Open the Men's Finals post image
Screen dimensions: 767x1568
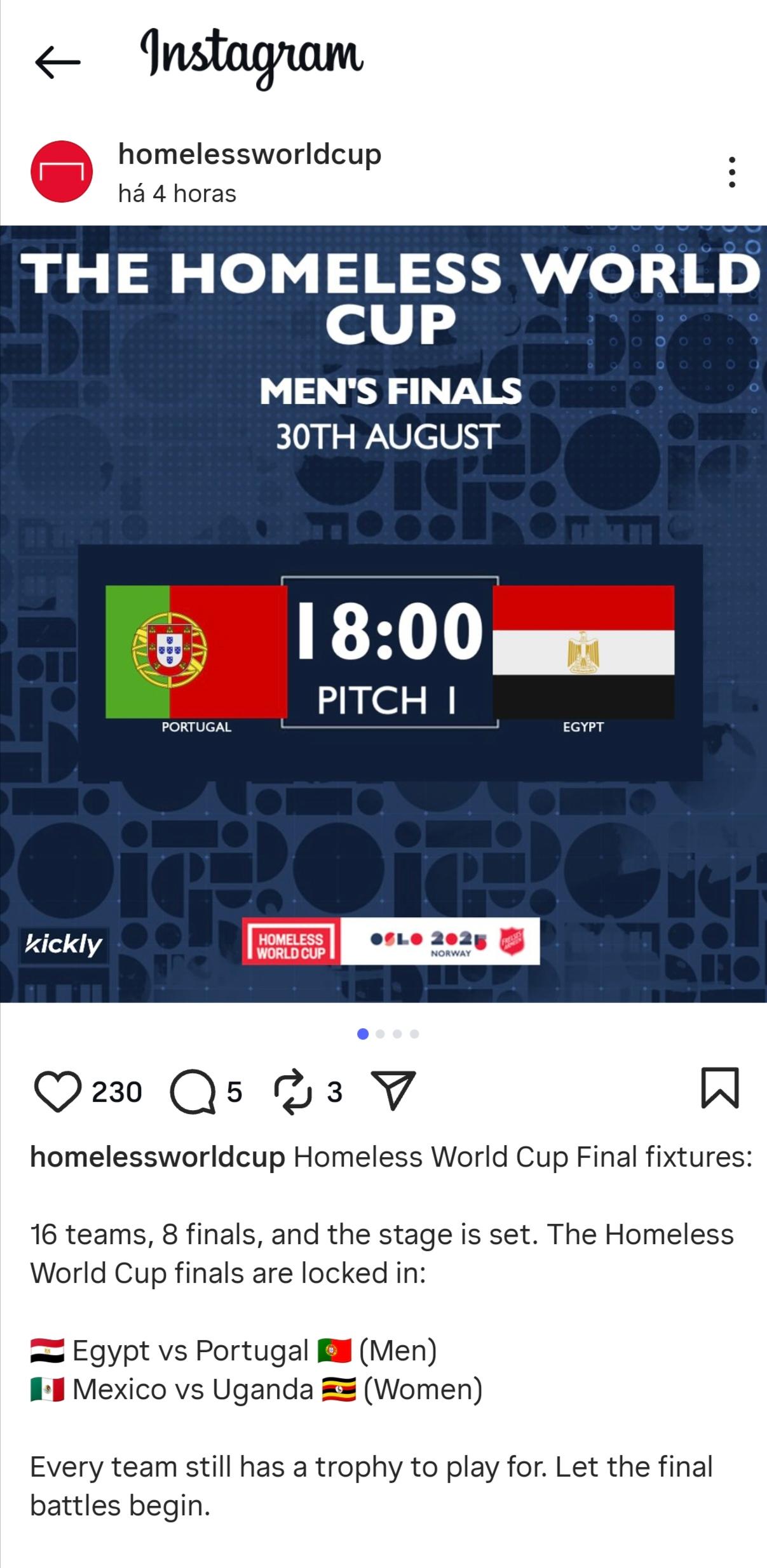coord(383,613)
